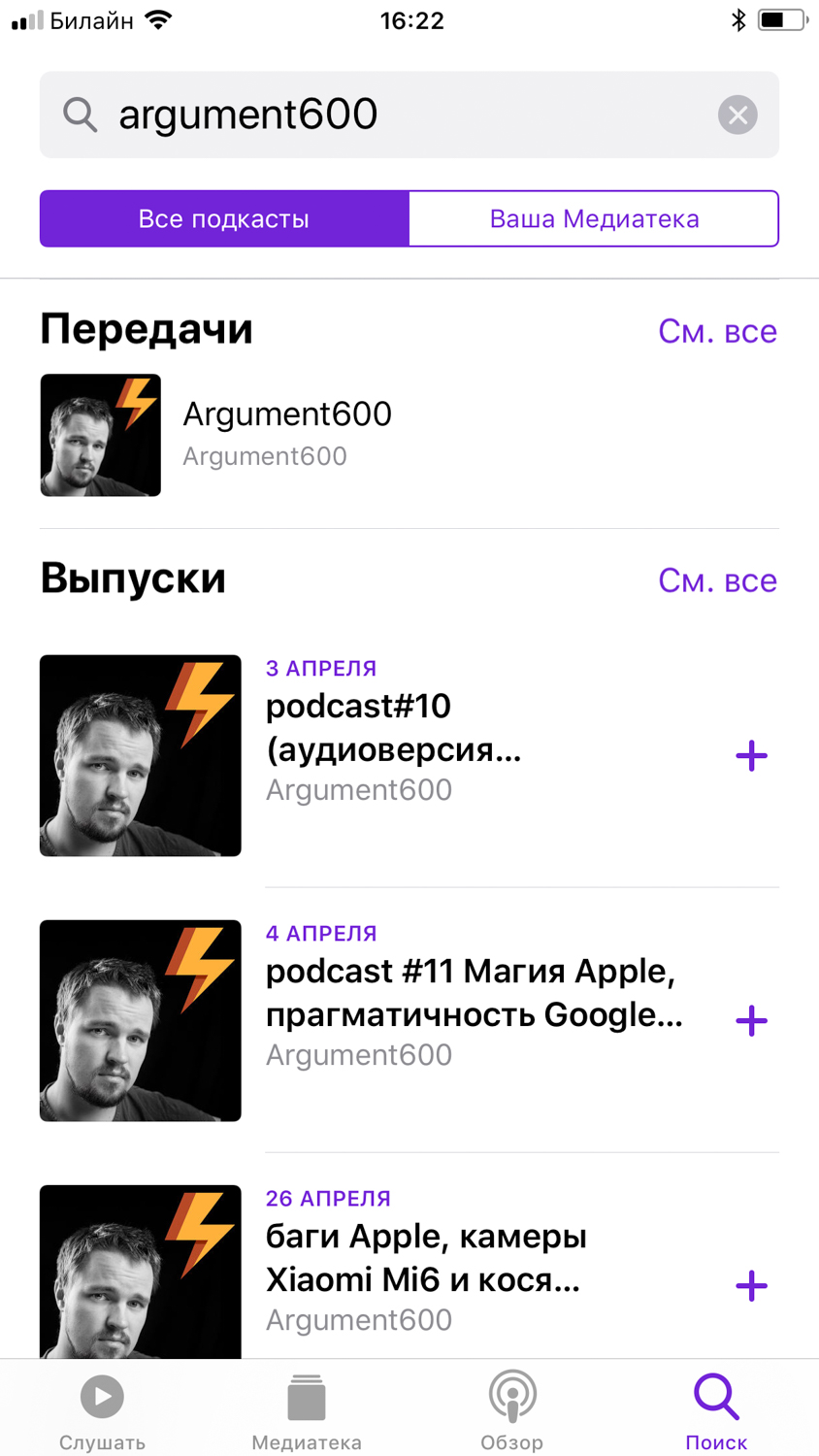See all results under Выпуски
The height and width of the screenshot is (1456, 819).
tap(717, 580)
